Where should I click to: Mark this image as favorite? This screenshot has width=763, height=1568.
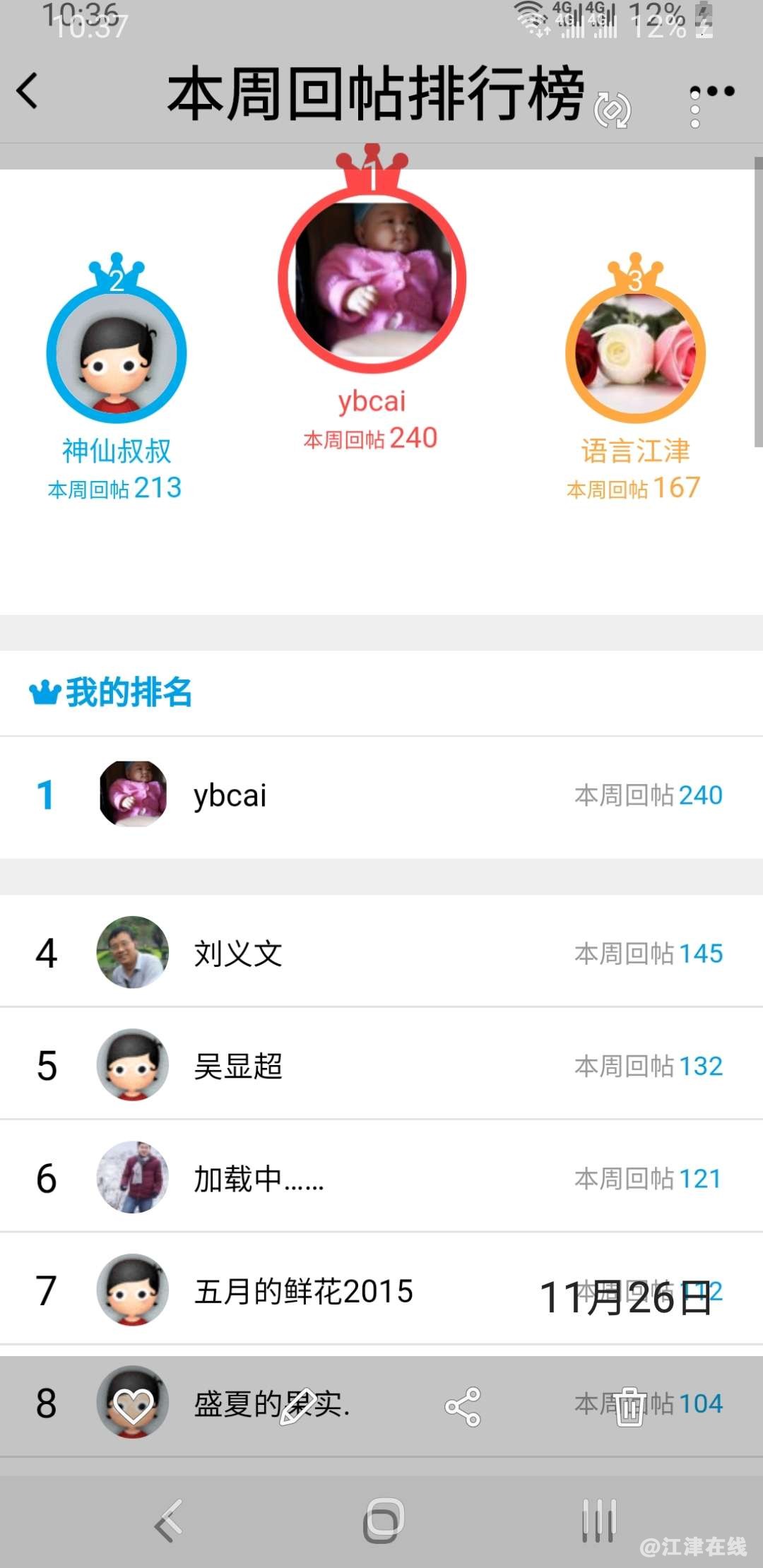pos(134,1406)
